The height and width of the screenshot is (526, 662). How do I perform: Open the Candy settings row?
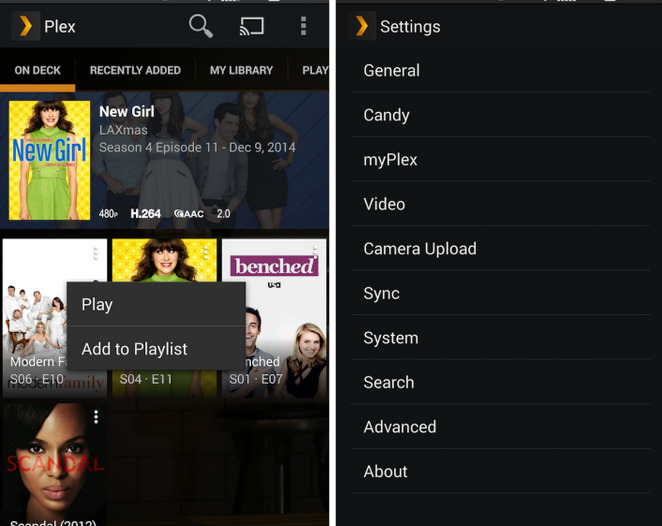[x=386, y=115]
